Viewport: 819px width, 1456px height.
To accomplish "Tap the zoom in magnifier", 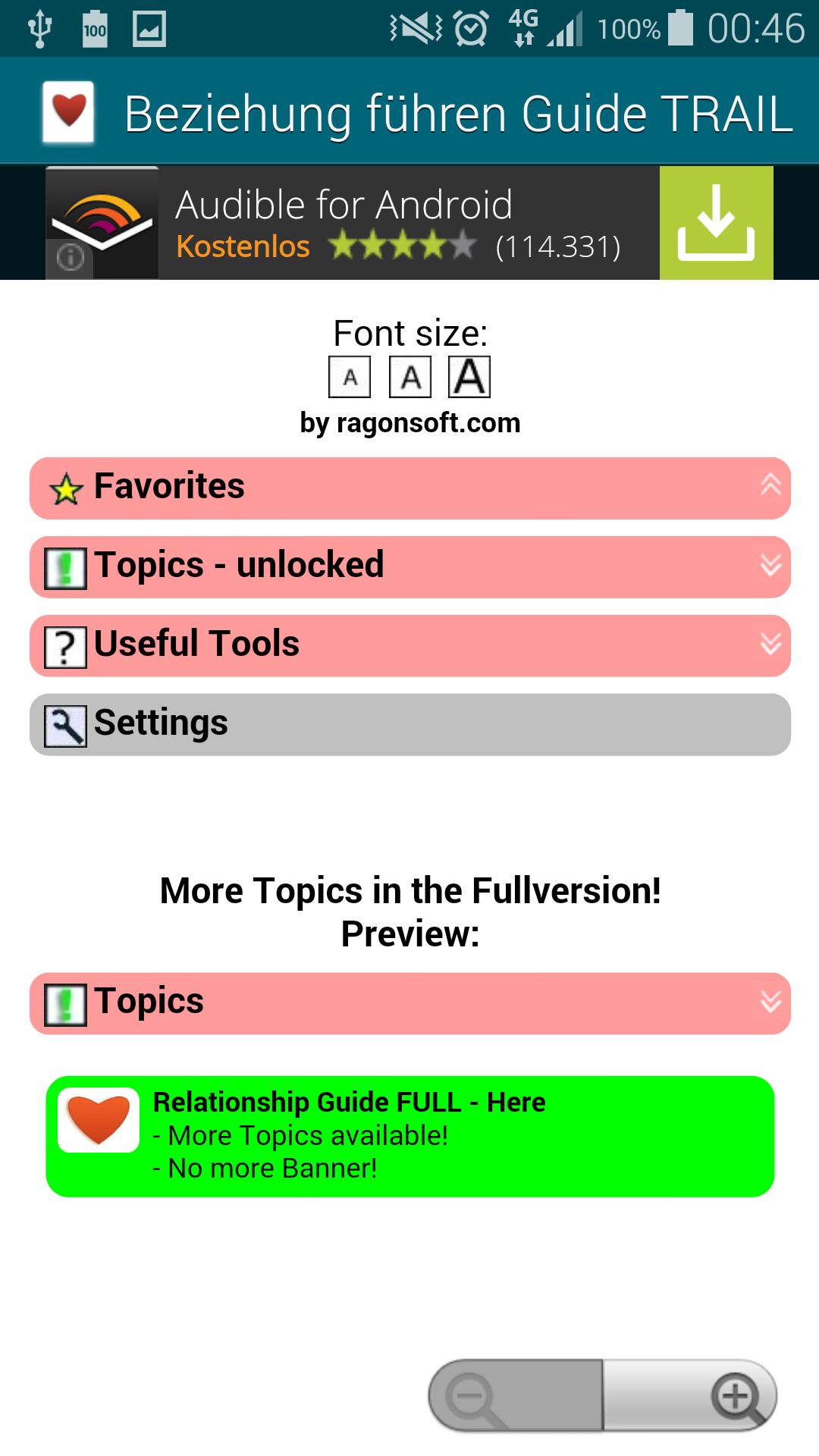I will tap(736, 1396).
